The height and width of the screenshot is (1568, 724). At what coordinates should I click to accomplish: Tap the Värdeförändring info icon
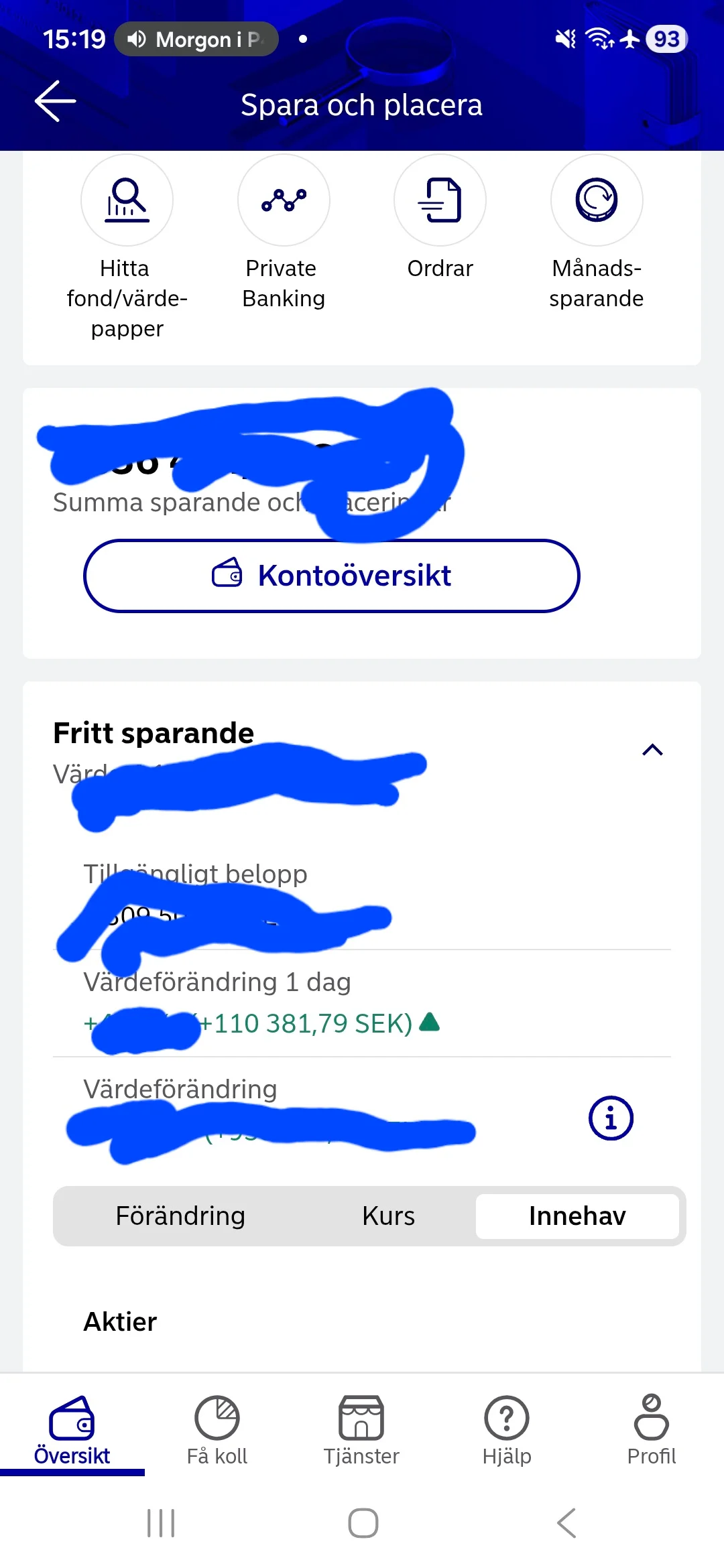609,1116
